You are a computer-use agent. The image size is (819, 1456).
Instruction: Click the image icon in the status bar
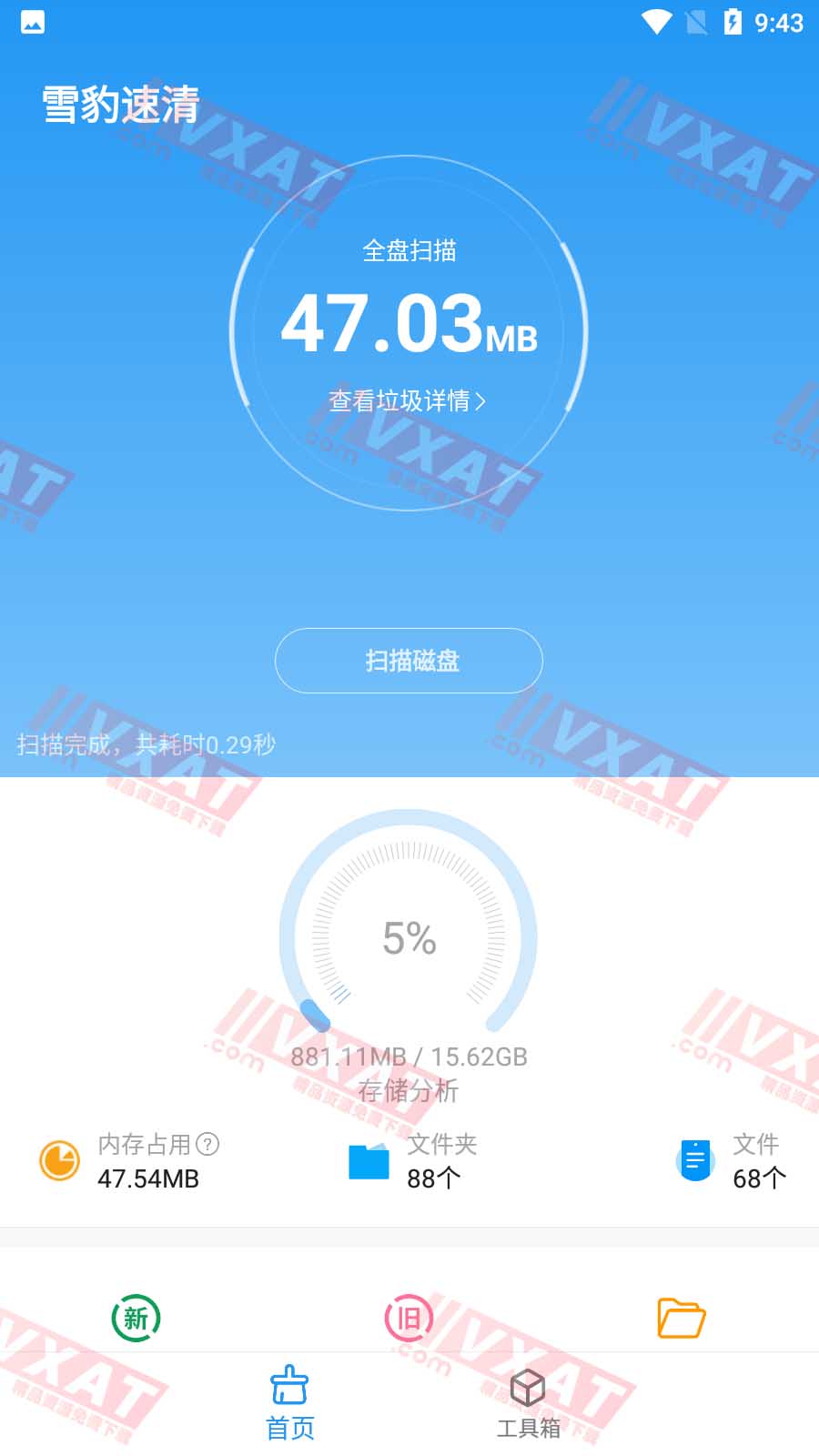click(32, 21)
